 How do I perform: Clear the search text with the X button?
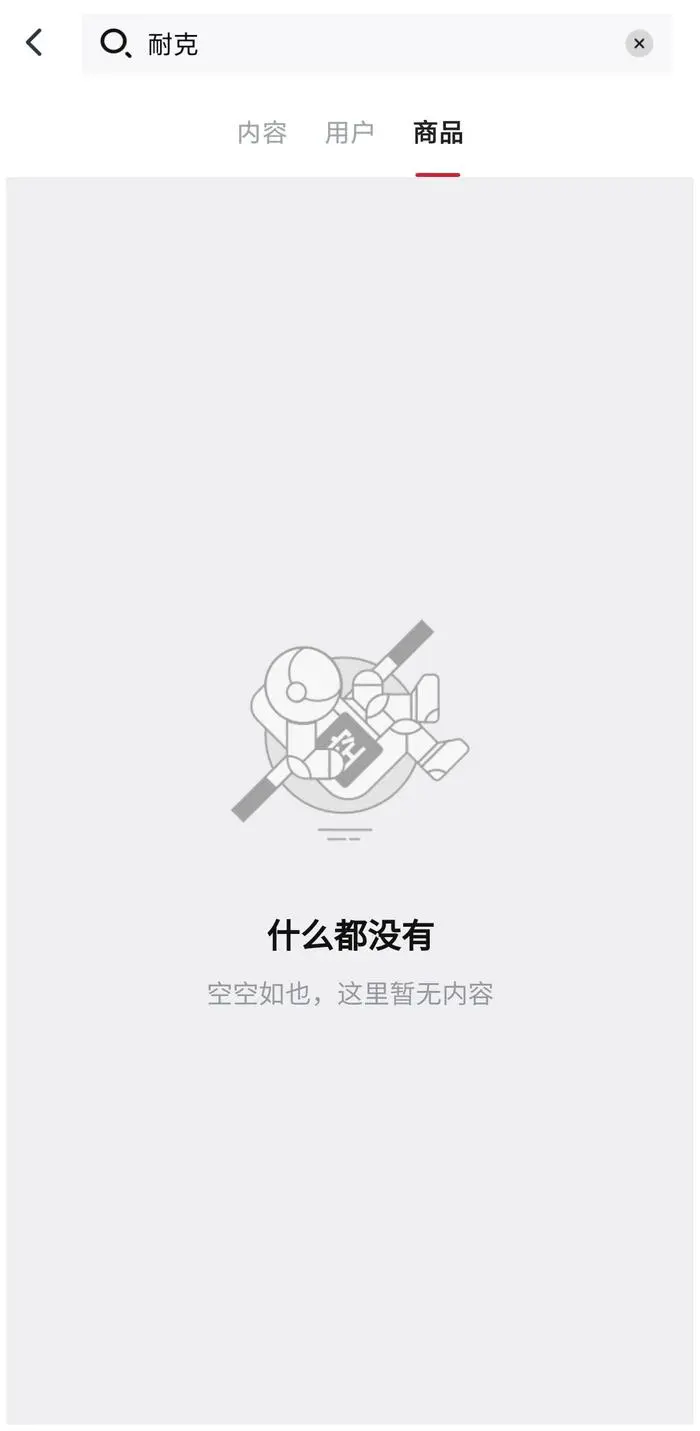(x=639, y=44)
